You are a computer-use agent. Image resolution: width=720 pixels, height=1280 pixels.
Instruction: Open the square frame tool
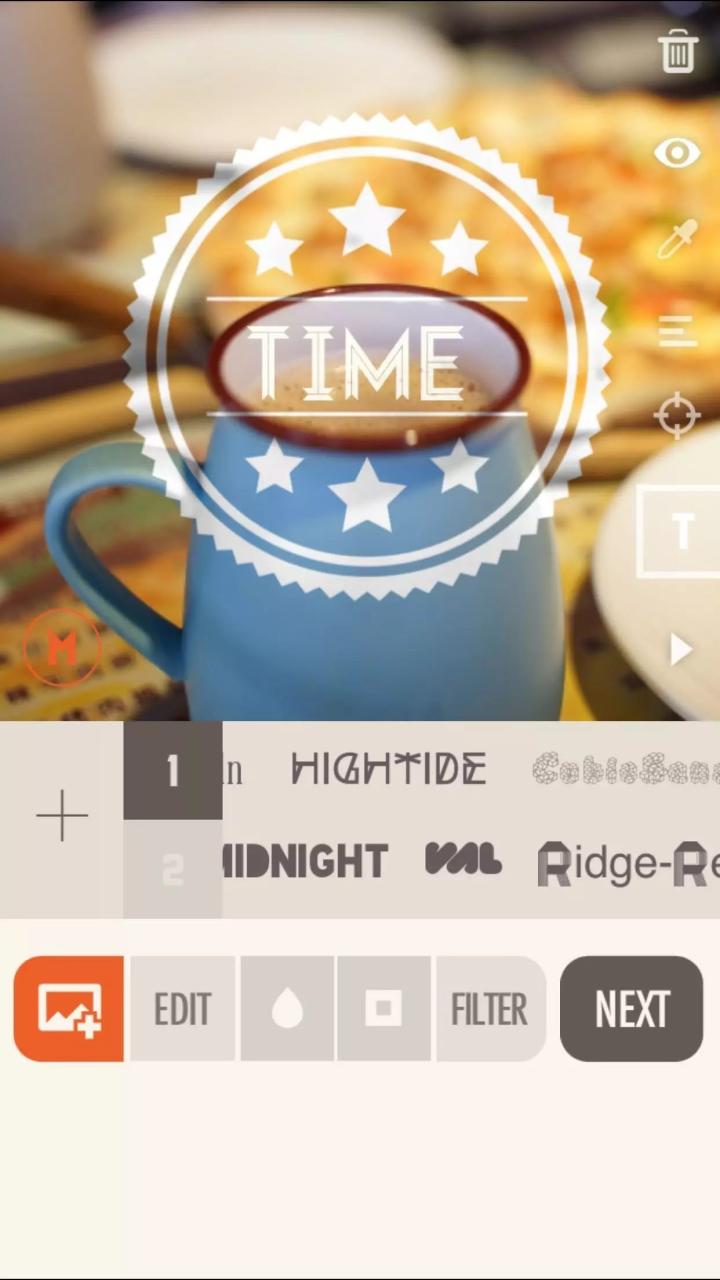pyautogui.click(x=383, y=1009)
